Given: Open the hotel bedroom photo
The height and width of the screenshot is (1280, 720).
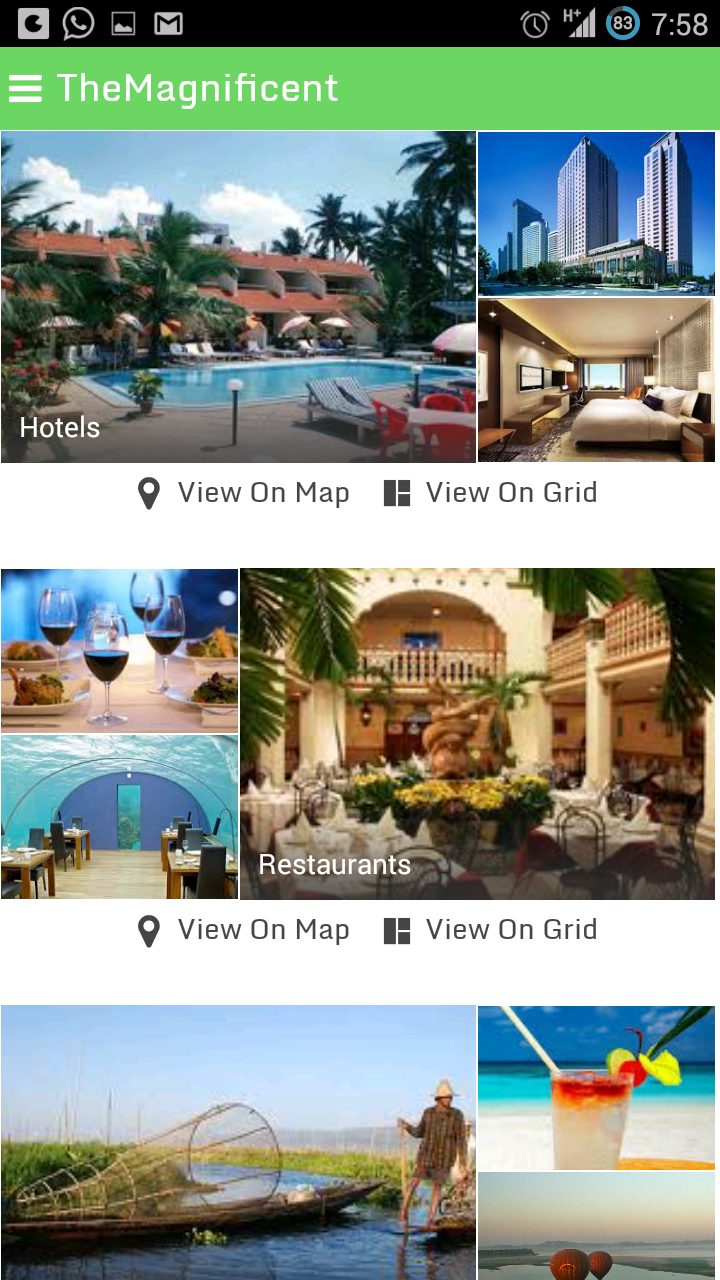Looking at the screenshot, I should coord(596,380).
